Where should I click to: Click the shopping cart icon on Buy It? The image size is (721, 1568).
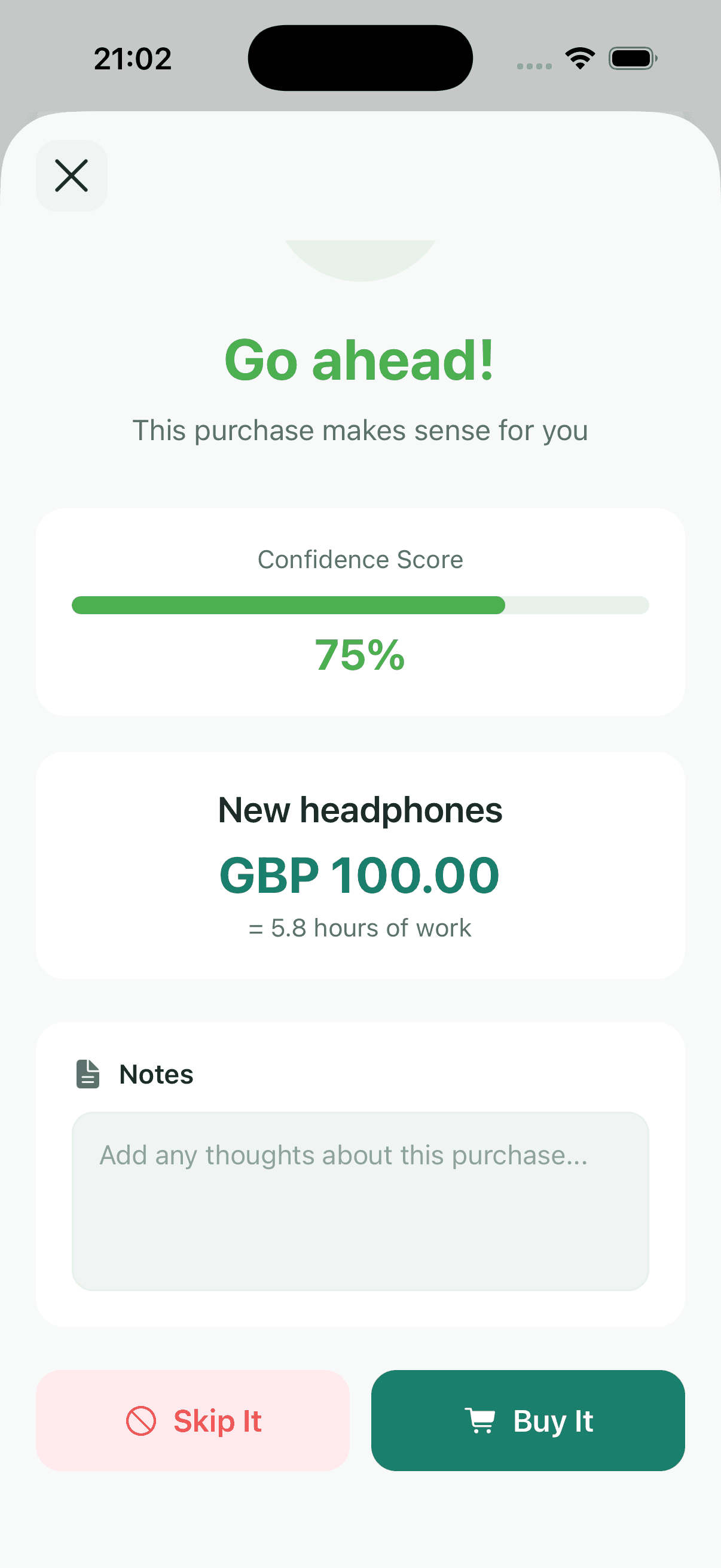pyautogui.click(x=482, y=1421)
